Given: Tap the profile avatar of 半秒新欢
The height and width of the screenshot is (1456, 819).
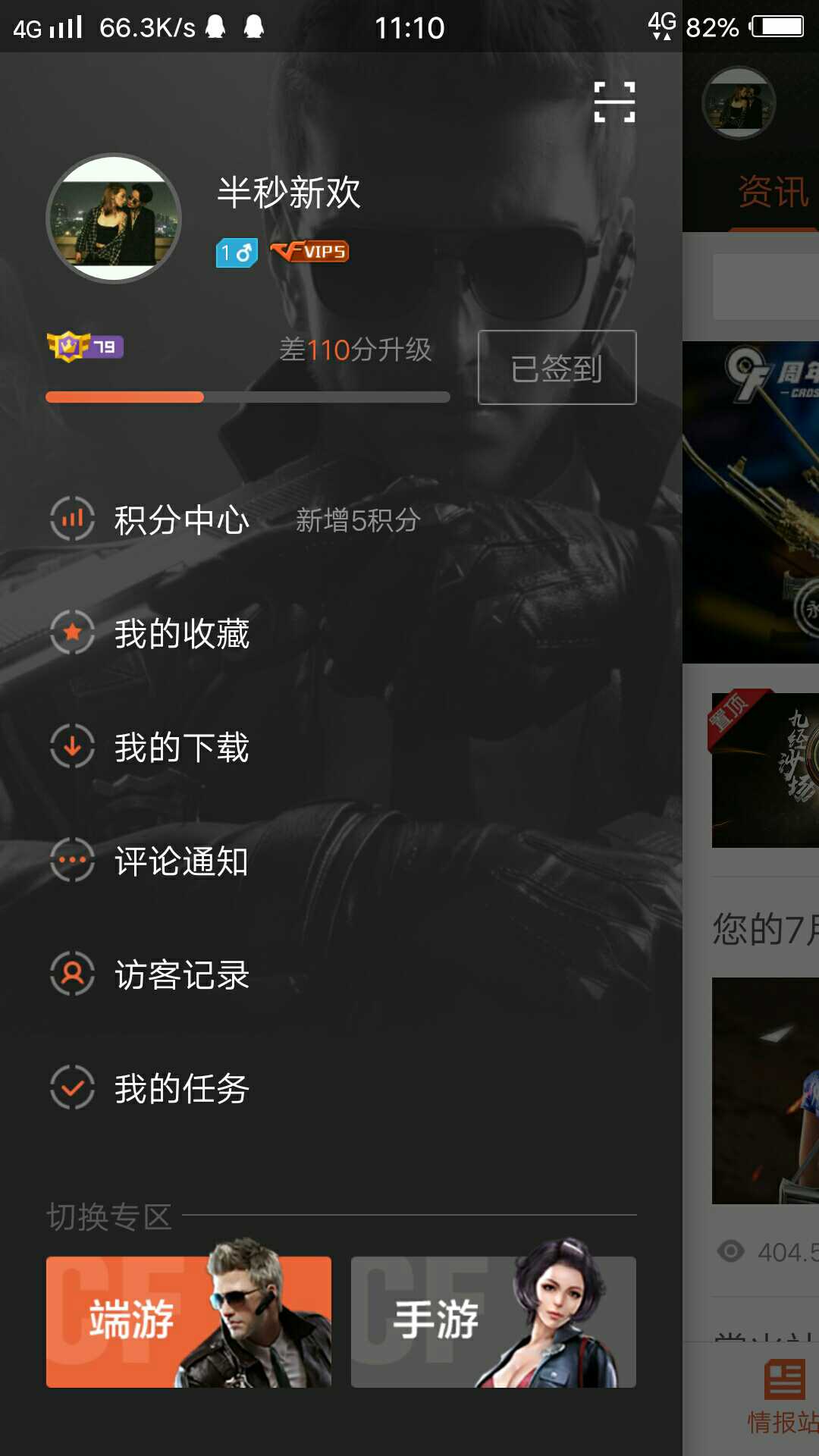Looking at the screenshot, I should tap(114, 218).
